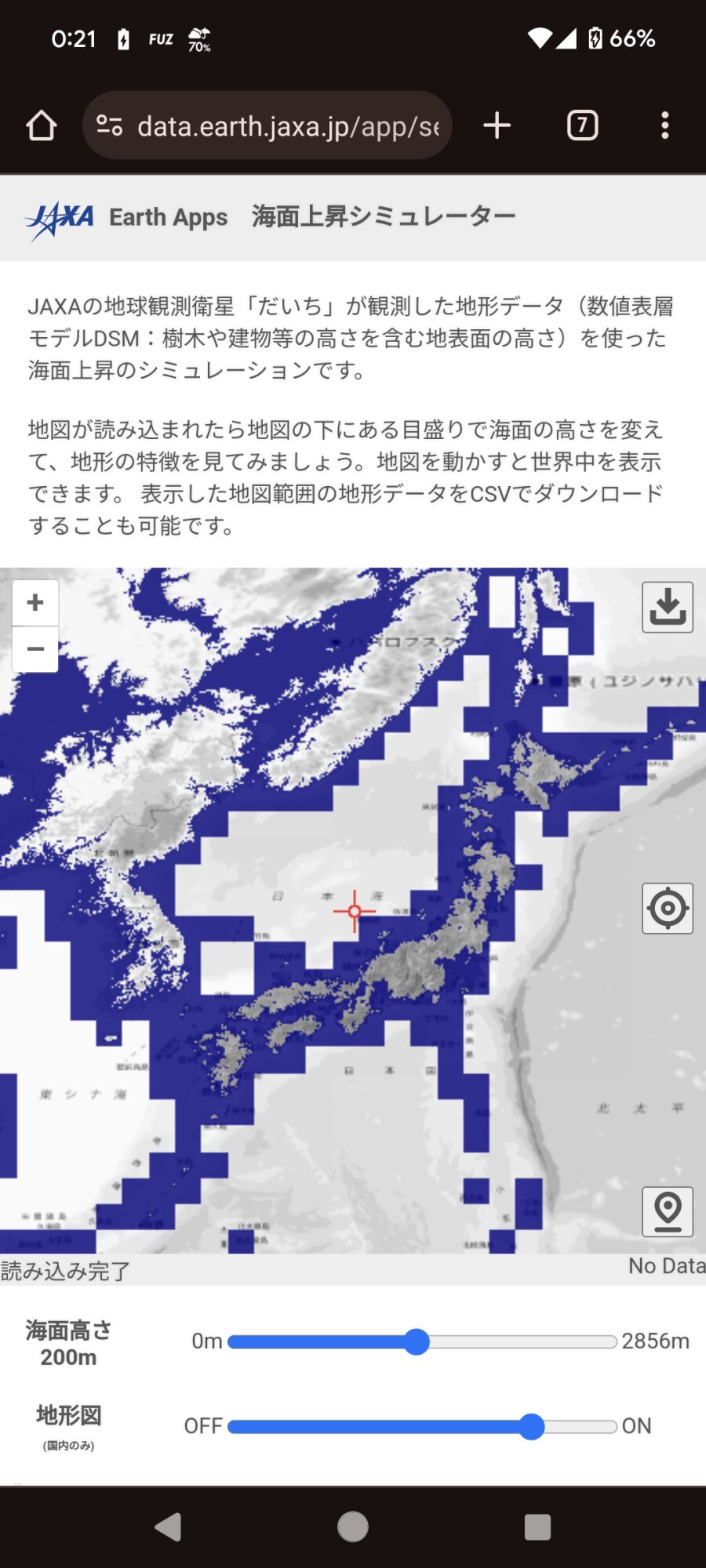
Task: Go back with the system back button
Action: [x=168, y=1526]
